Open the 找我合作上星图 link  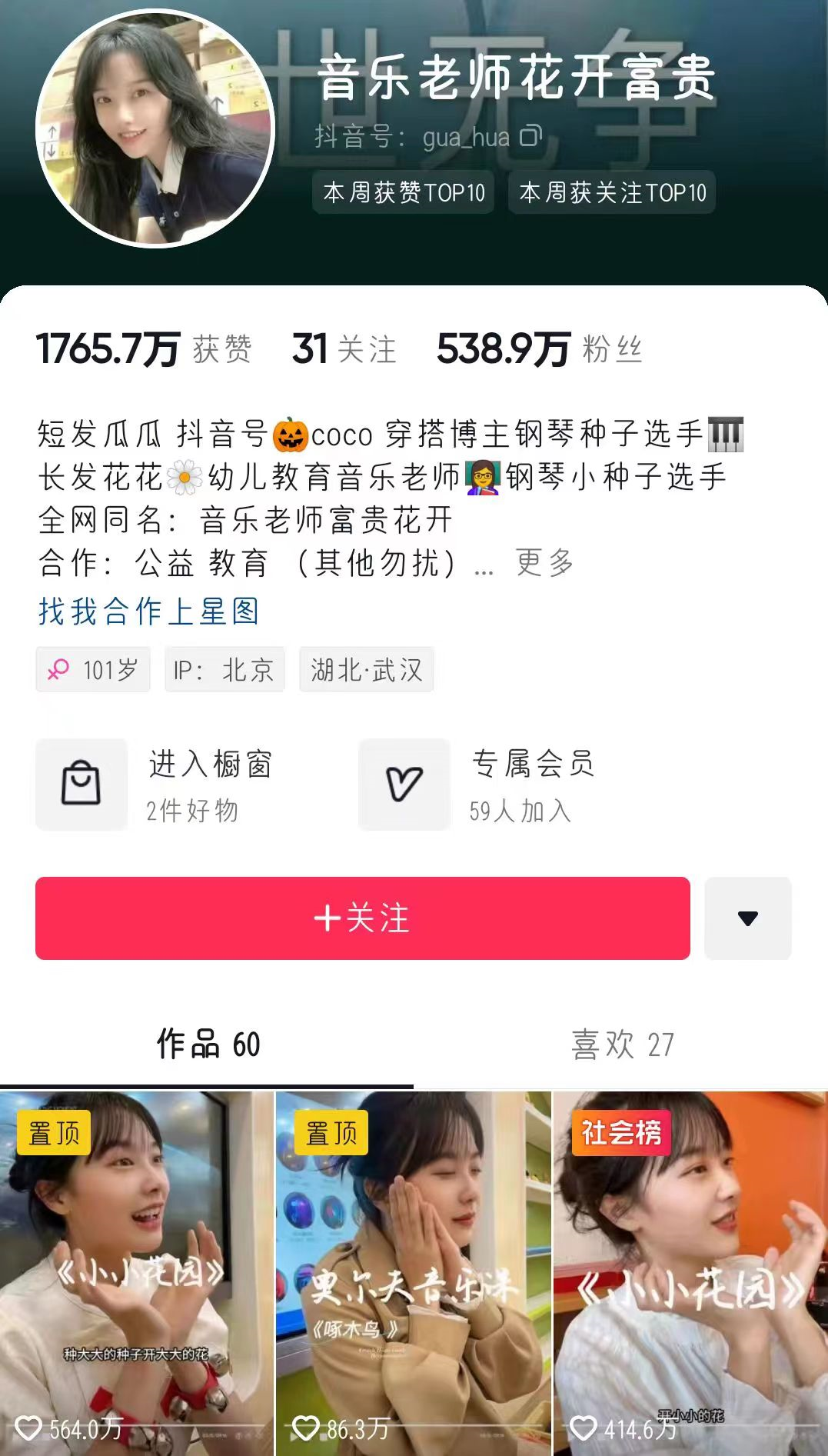coord(149,611)
